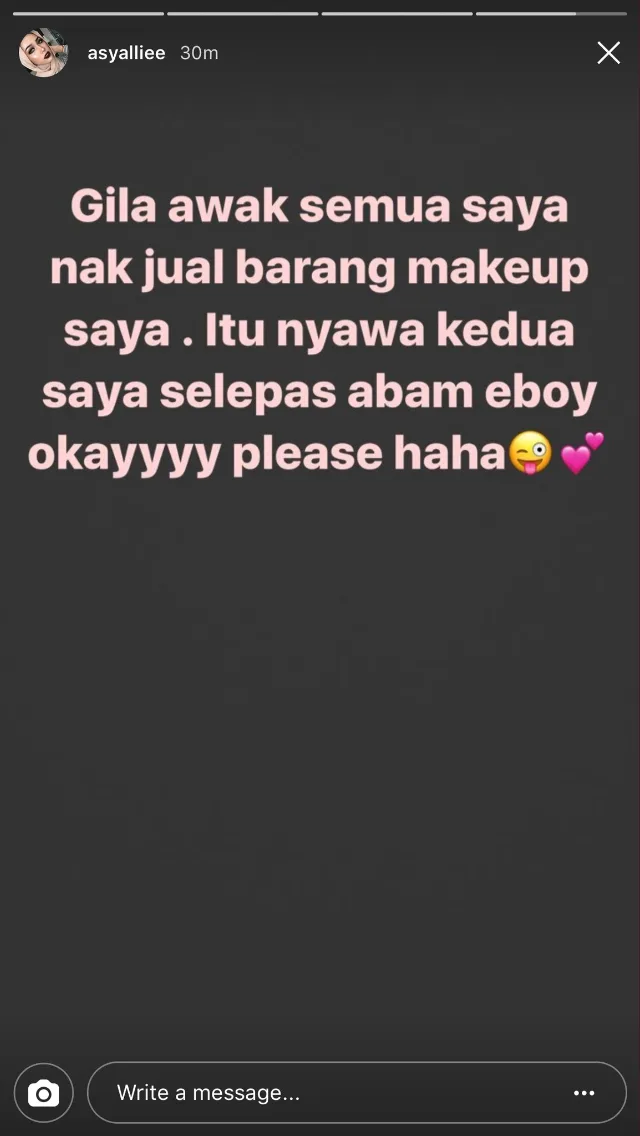
Task: Open the camera to reply
Action: [x=43, y=1093]
